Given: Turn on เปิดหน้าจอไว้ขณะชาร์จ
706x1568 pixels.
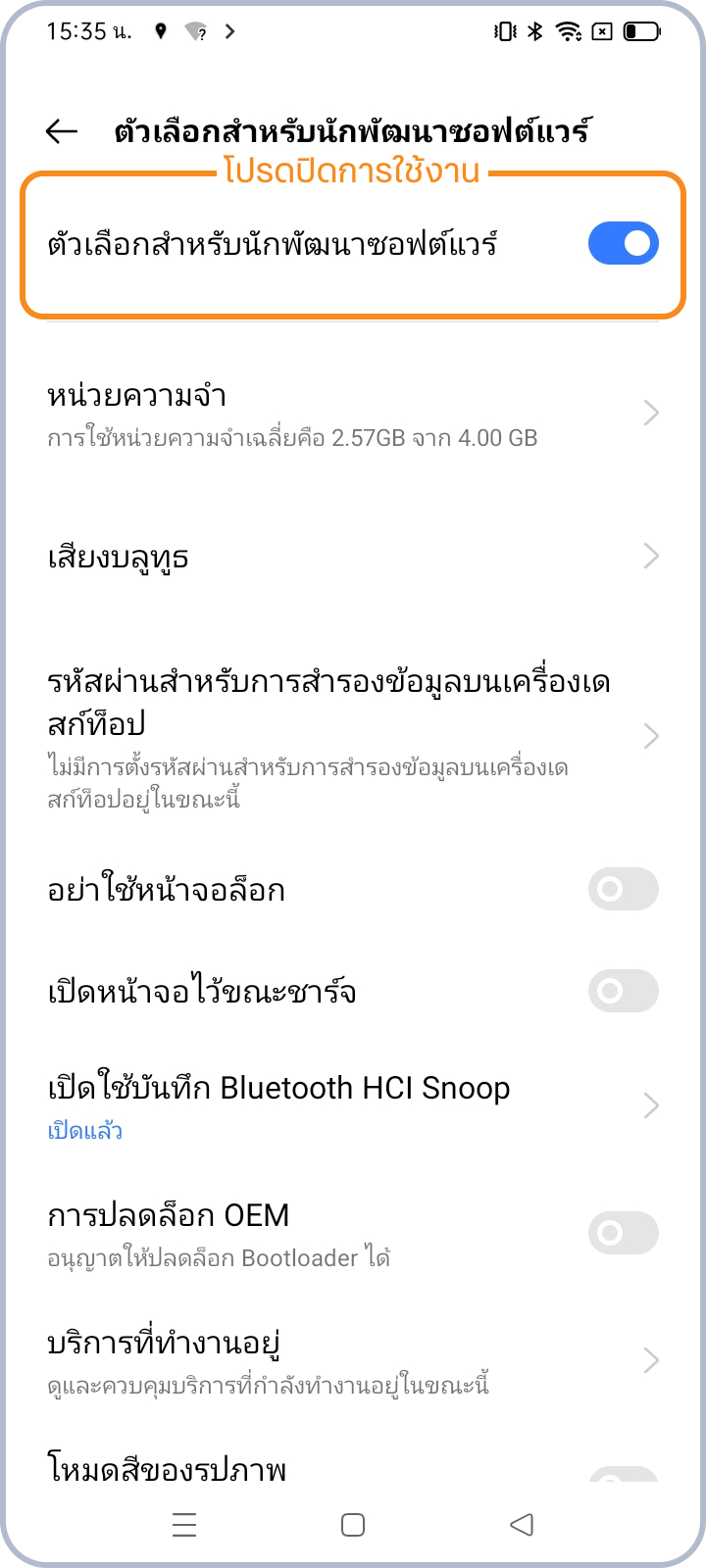Looking at the screenshot, I should 623,991.
